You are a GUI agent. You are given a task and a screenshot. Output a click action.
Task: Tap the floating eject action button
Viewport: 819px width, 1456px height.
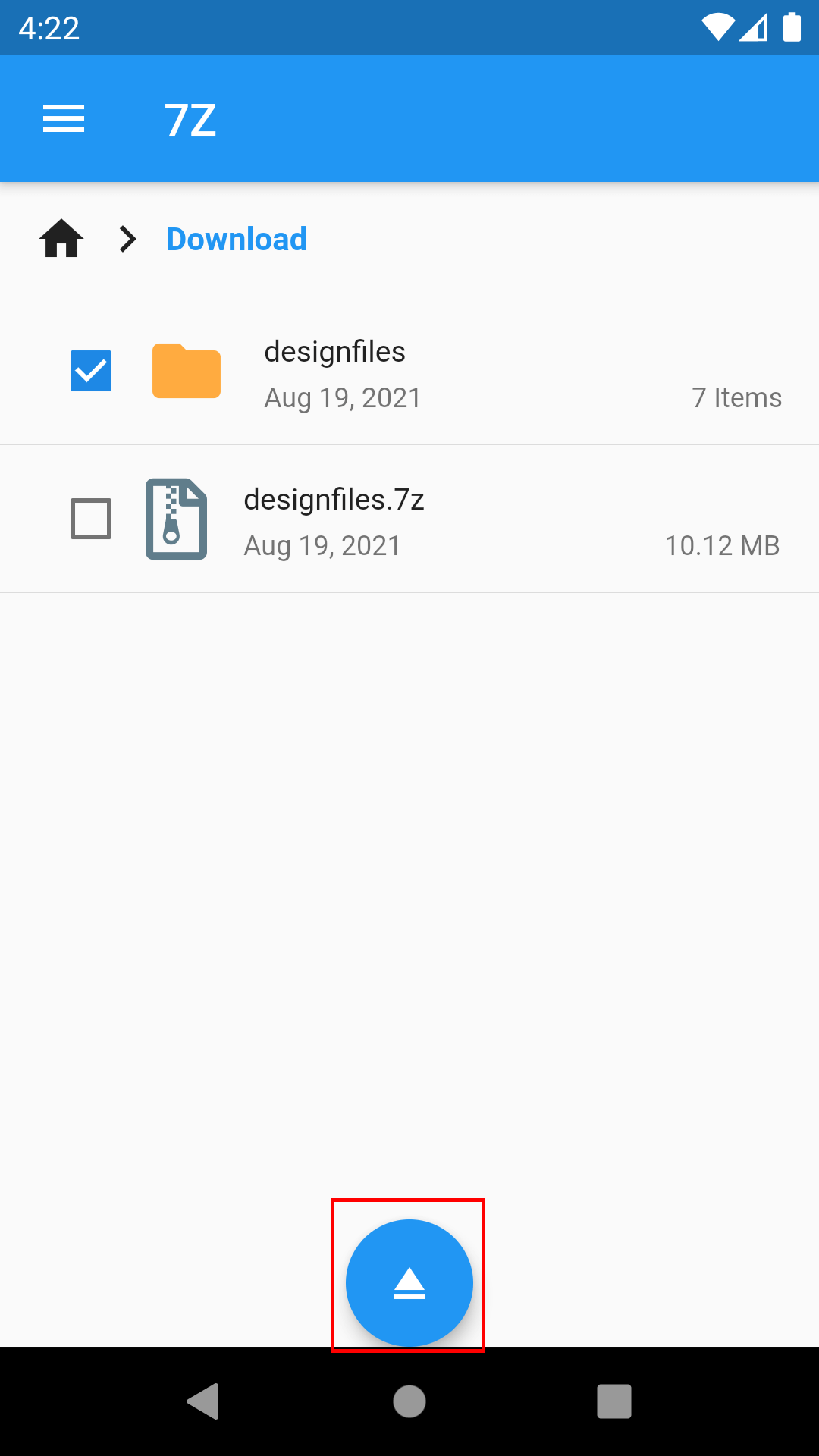tap(409, 1282)
